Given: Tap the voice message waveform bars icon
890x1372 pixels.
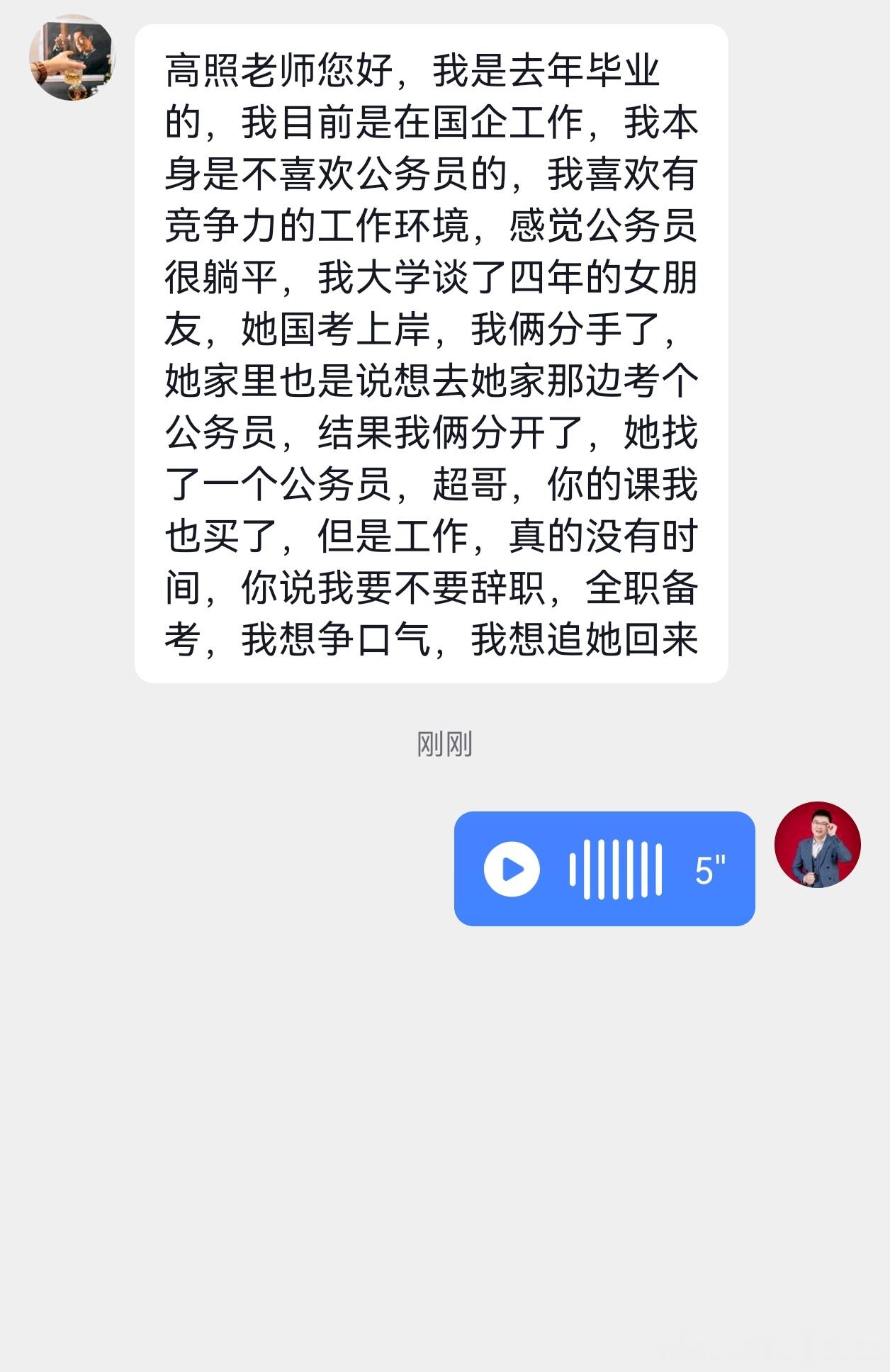Looking at the screenshot, I should [615, 867].
